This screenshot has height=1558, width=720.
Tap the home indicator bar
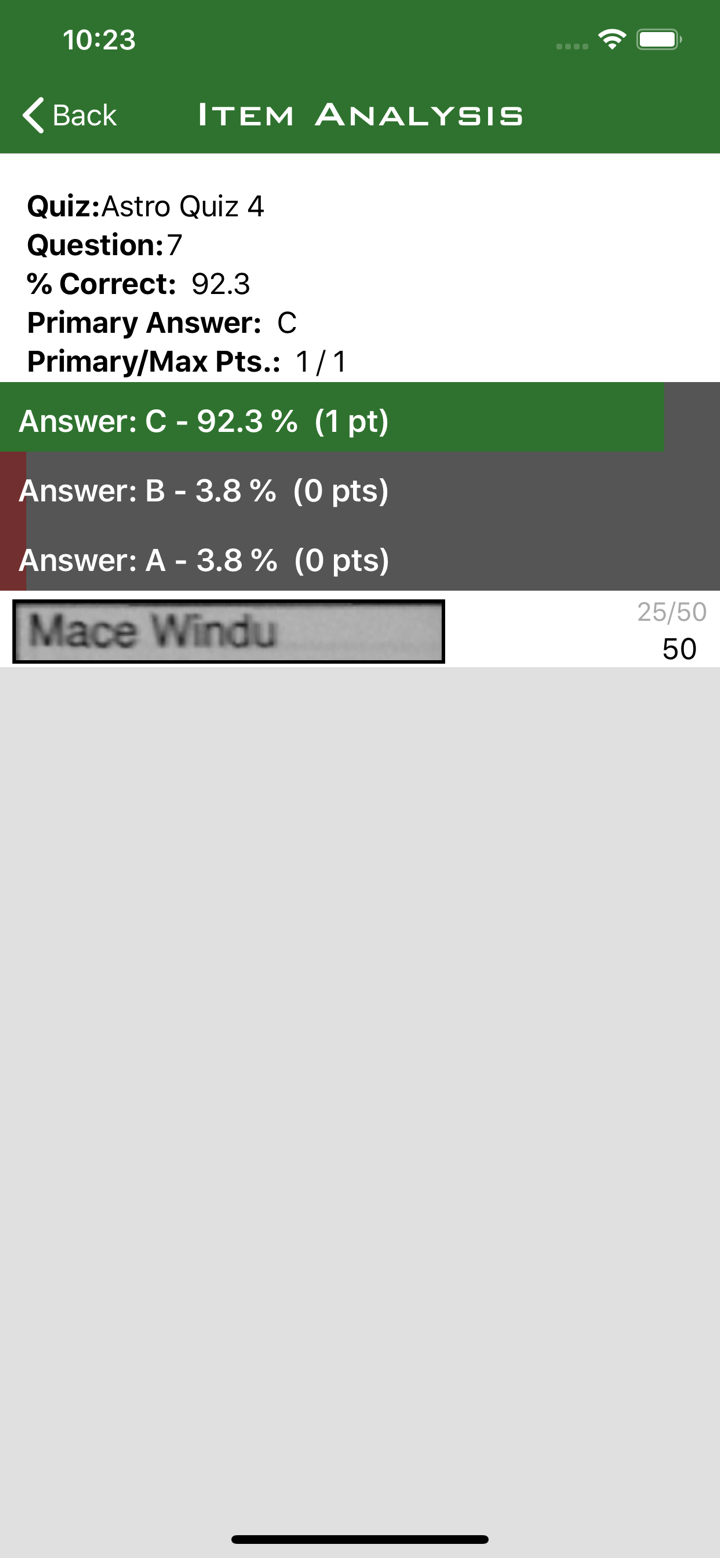coord(360,1539)
